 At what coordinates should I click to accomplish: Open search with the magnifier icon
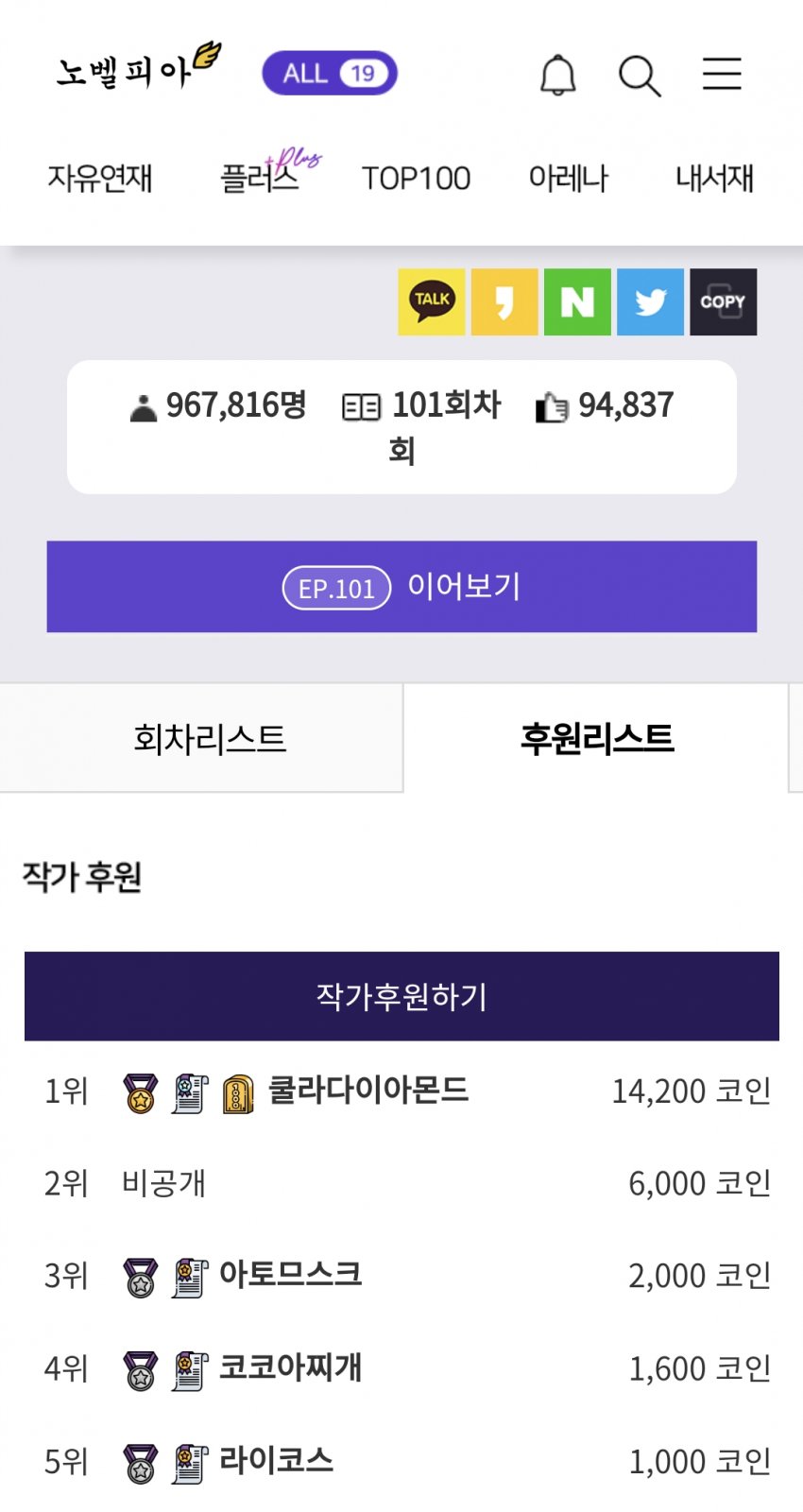pyautogui.click(x=639, y=76)
